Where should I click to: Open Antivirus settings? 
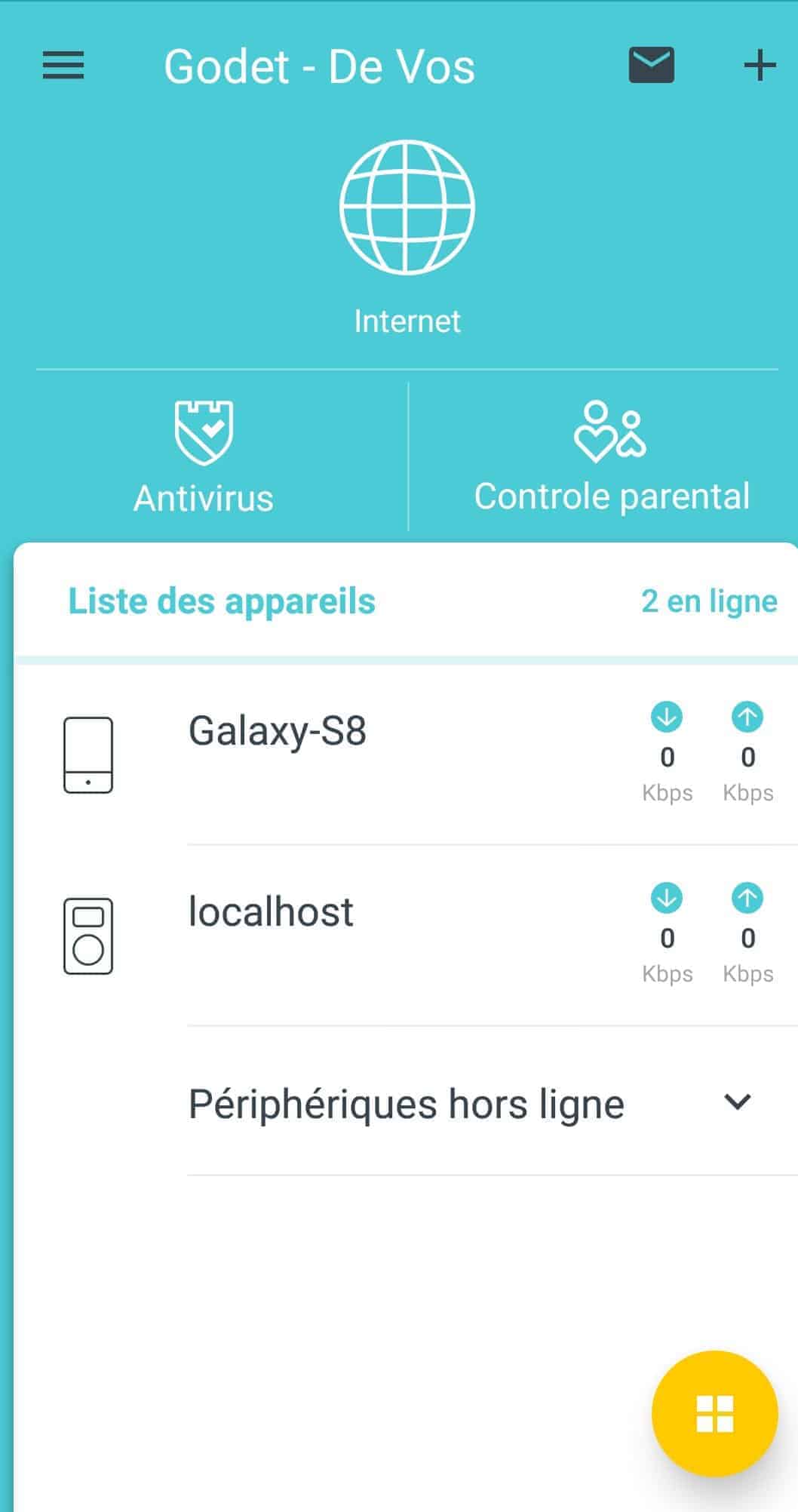(204, 456)
